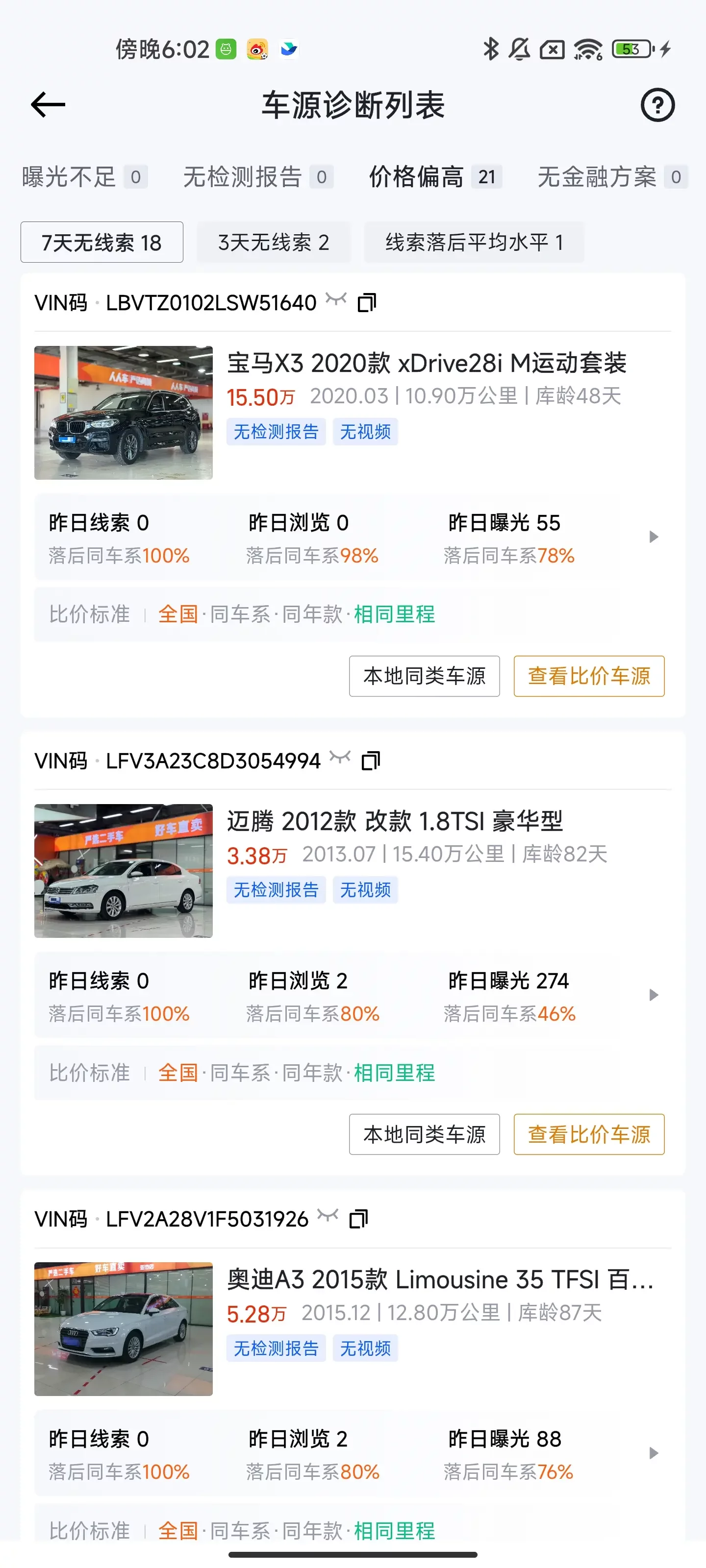The width and height of the screenshot is (706, 1568).
Task: View 查看比价车源 for the 迈腾
Action: [x=589, y=1134]
